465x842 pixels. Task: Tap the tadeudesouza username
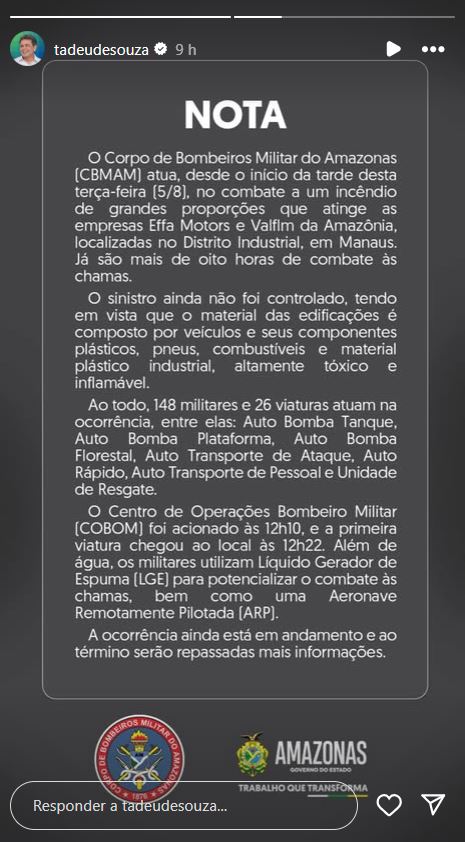point(101,49)
